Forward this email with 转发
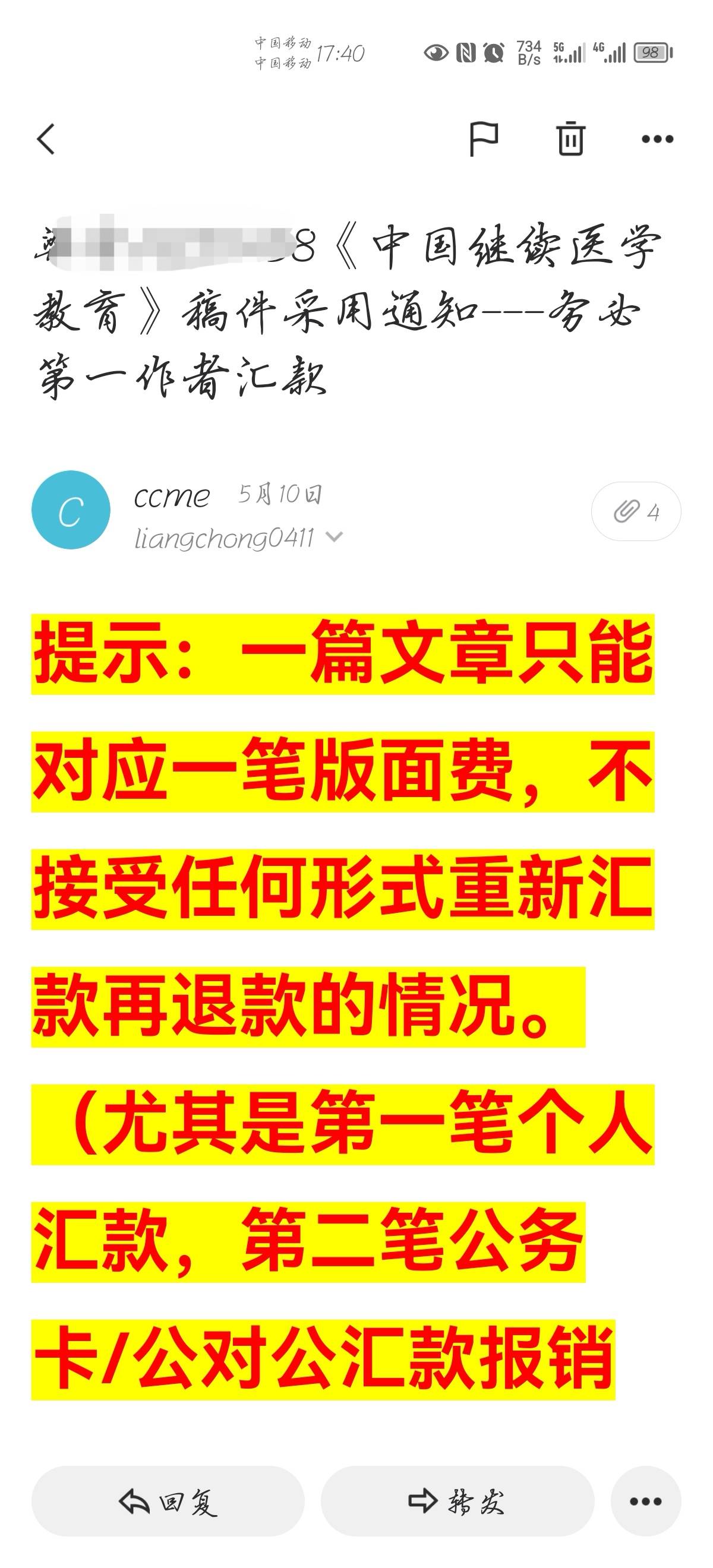The width and height of the screenshot is (713, 1568). 458,1501
